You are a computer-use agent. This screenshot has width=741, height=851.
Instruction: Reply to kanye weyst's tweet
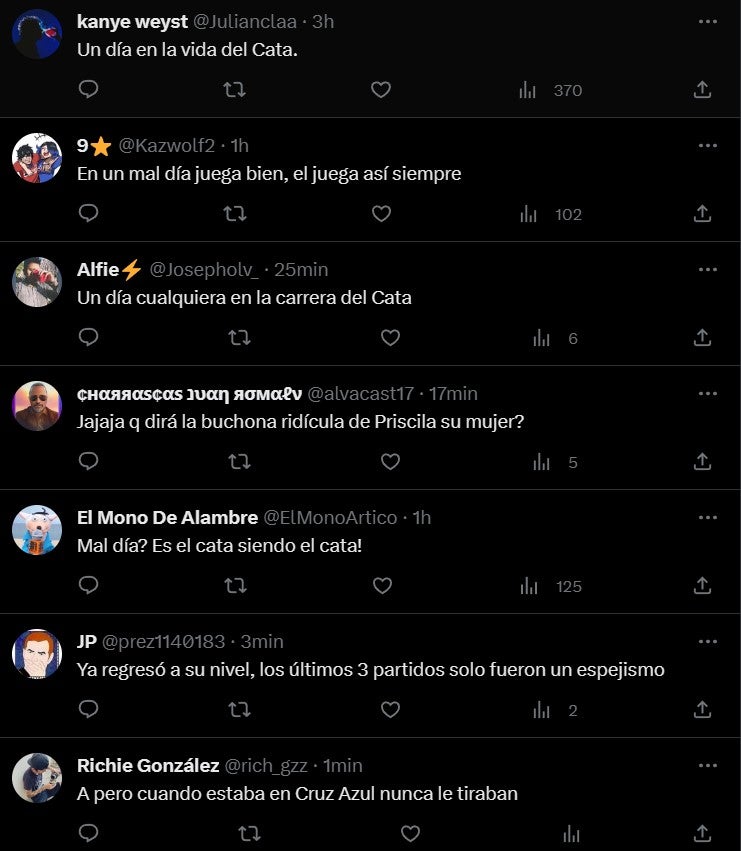coord(88,90)
